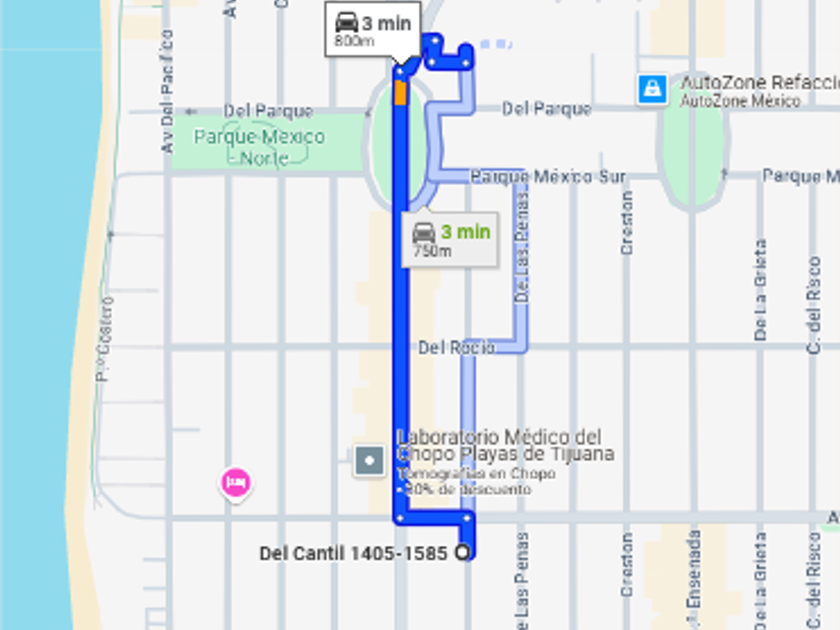This screenshot has height=630, width=840.
Task: Tap the Del Cantil 1405-1585 destination marker
Action: [x=462, y=552]
